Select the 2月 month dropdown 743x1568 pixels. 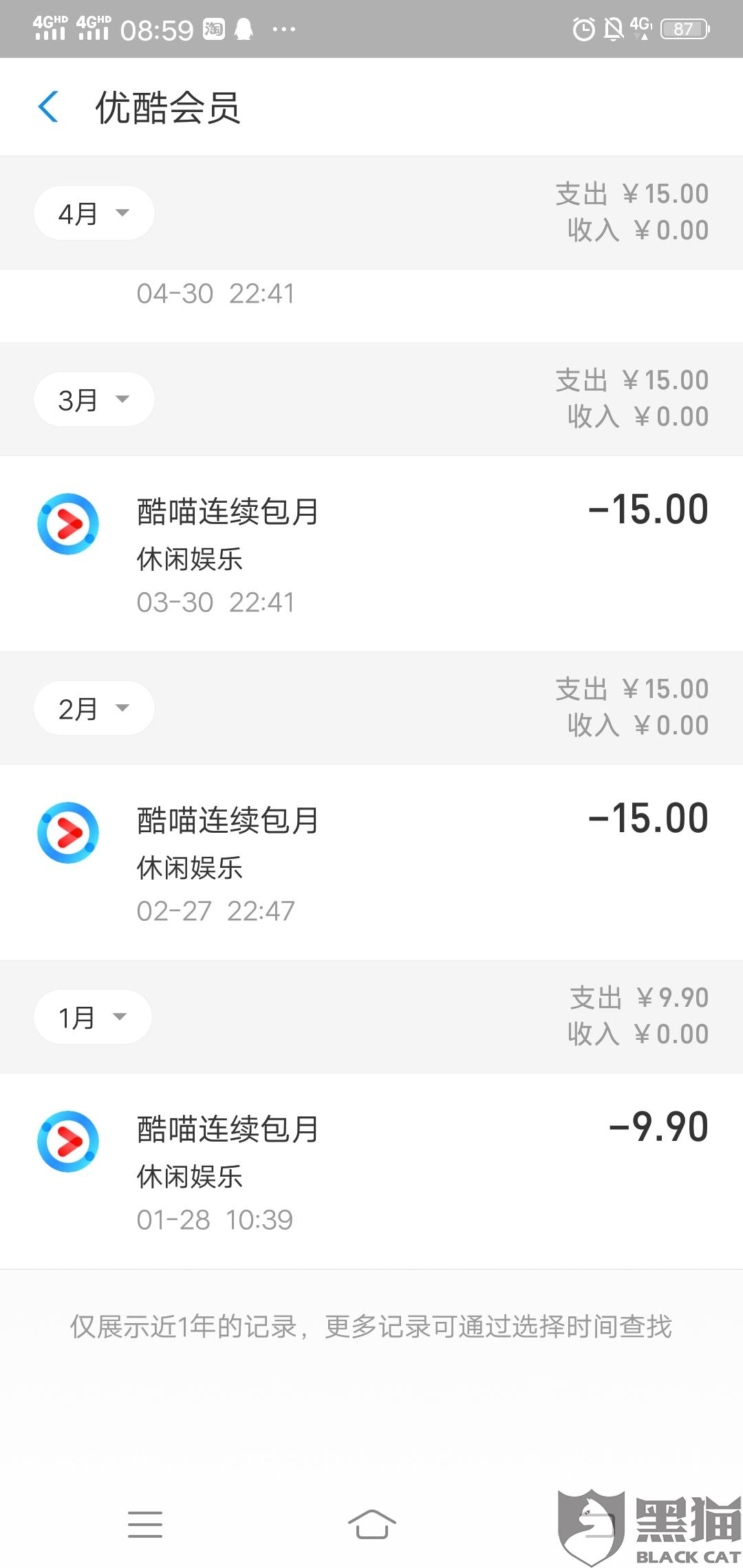point(94,708)
